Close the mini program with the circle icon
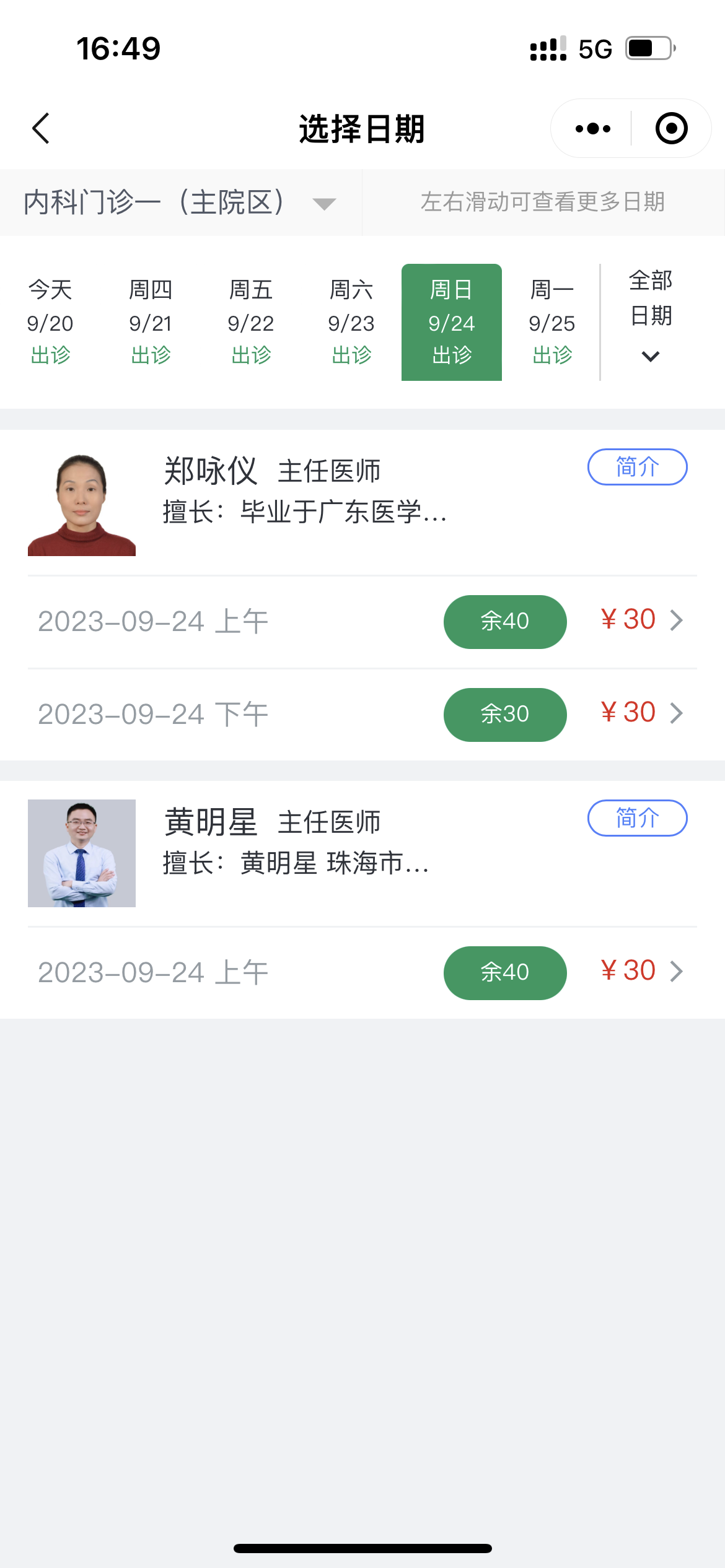725x1568 pixels. pos(671,129)
